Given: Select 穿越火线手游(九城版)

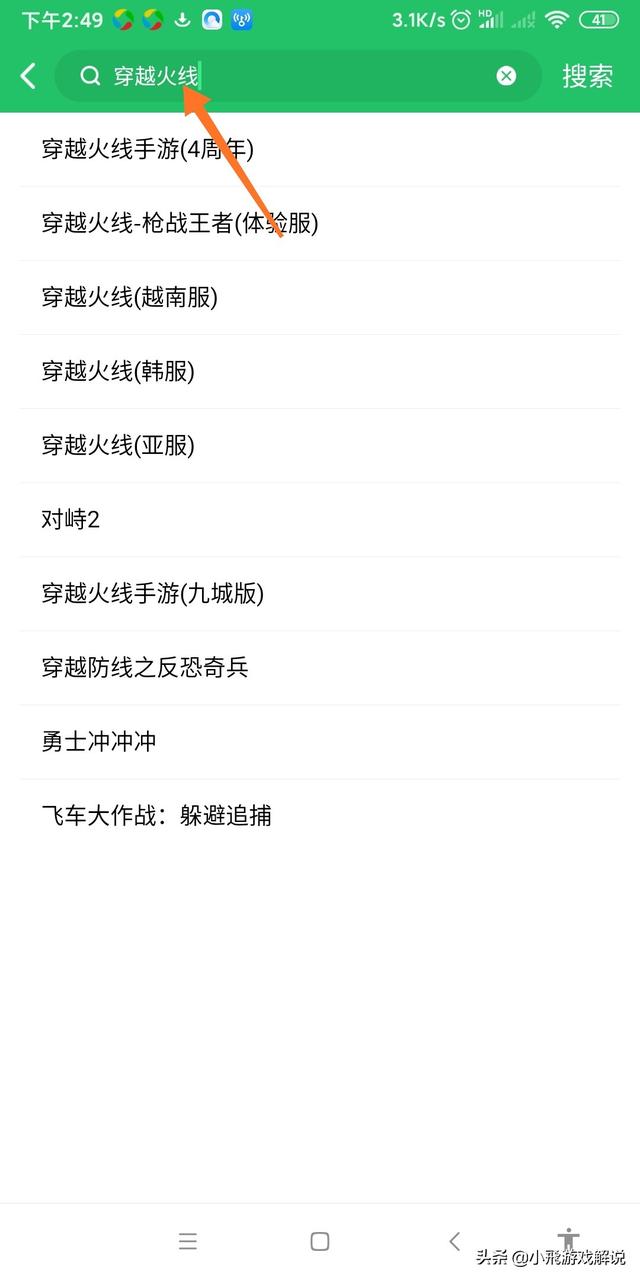Looking at the screenshot, I should click(320, 594).
